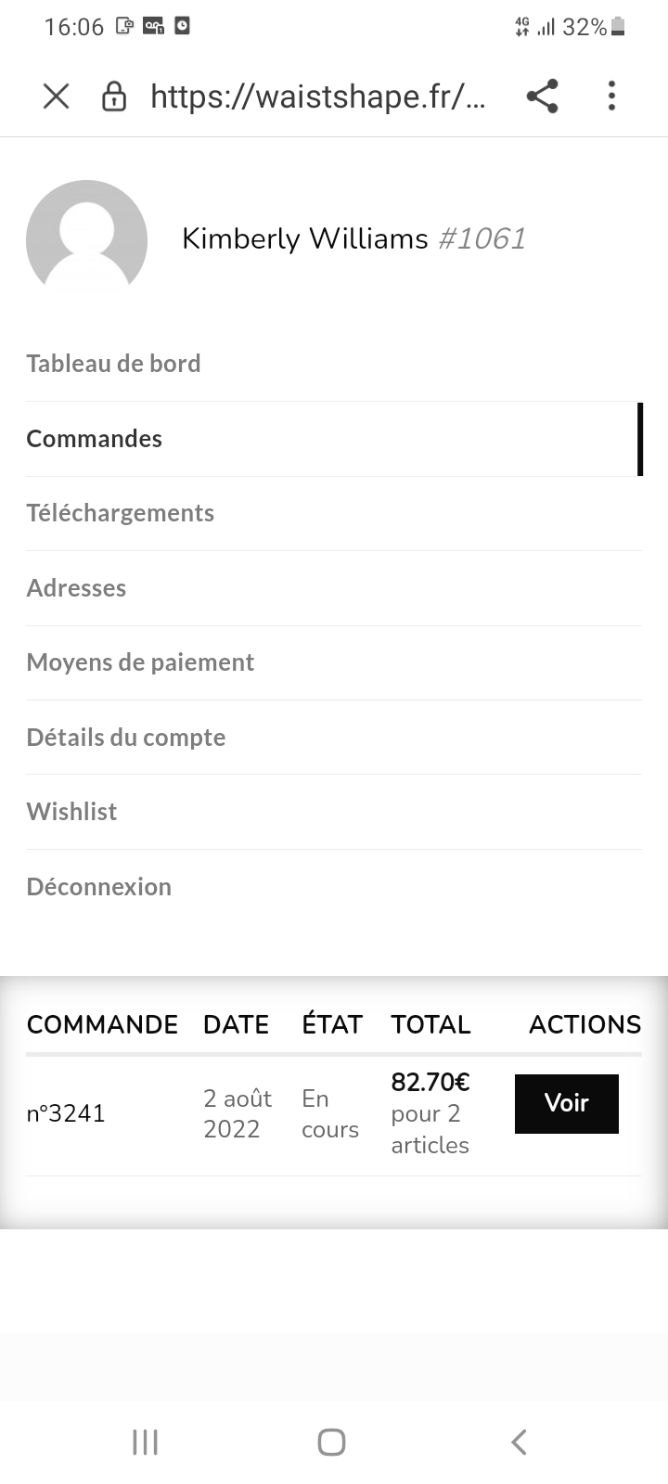
Task: Open the Commandes section
Action: click(x=94, y=439)
